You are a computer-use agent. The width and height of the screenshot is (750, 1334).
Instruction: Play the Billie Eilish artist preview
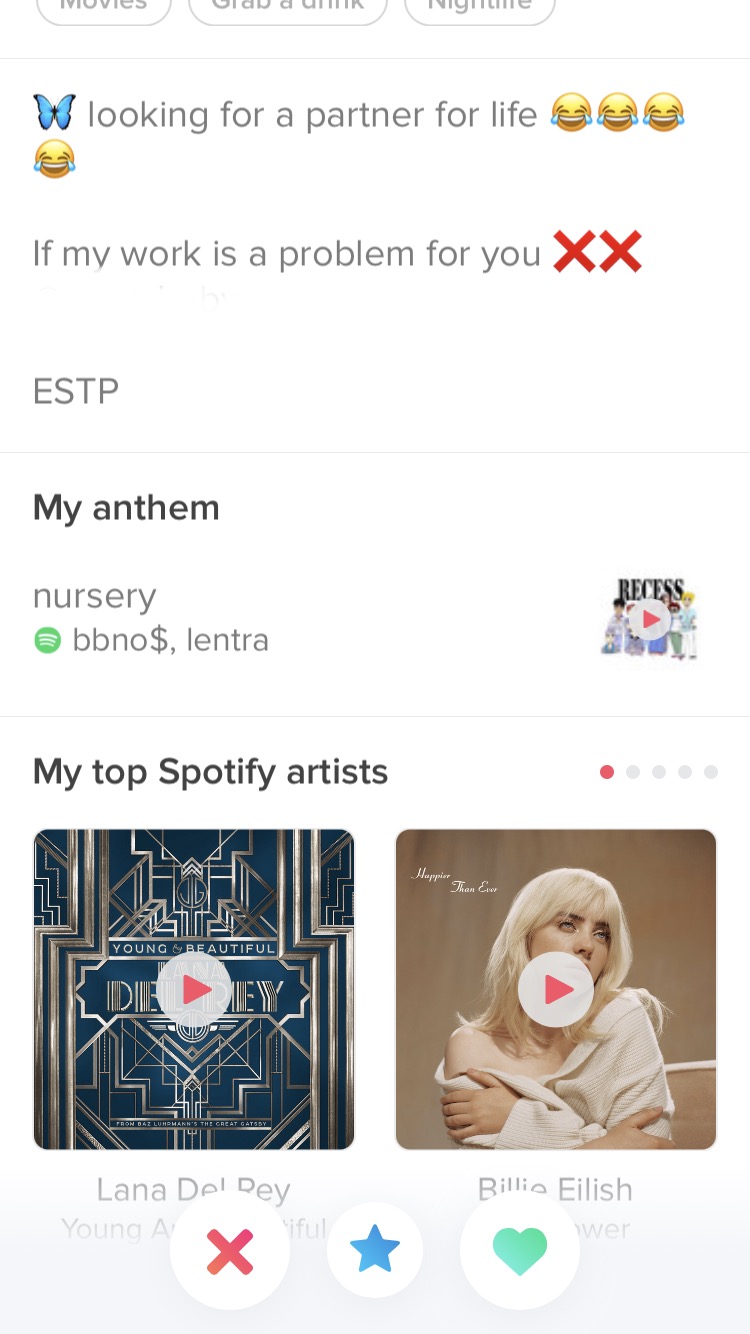pyautogui.click(x=556, y=989)
